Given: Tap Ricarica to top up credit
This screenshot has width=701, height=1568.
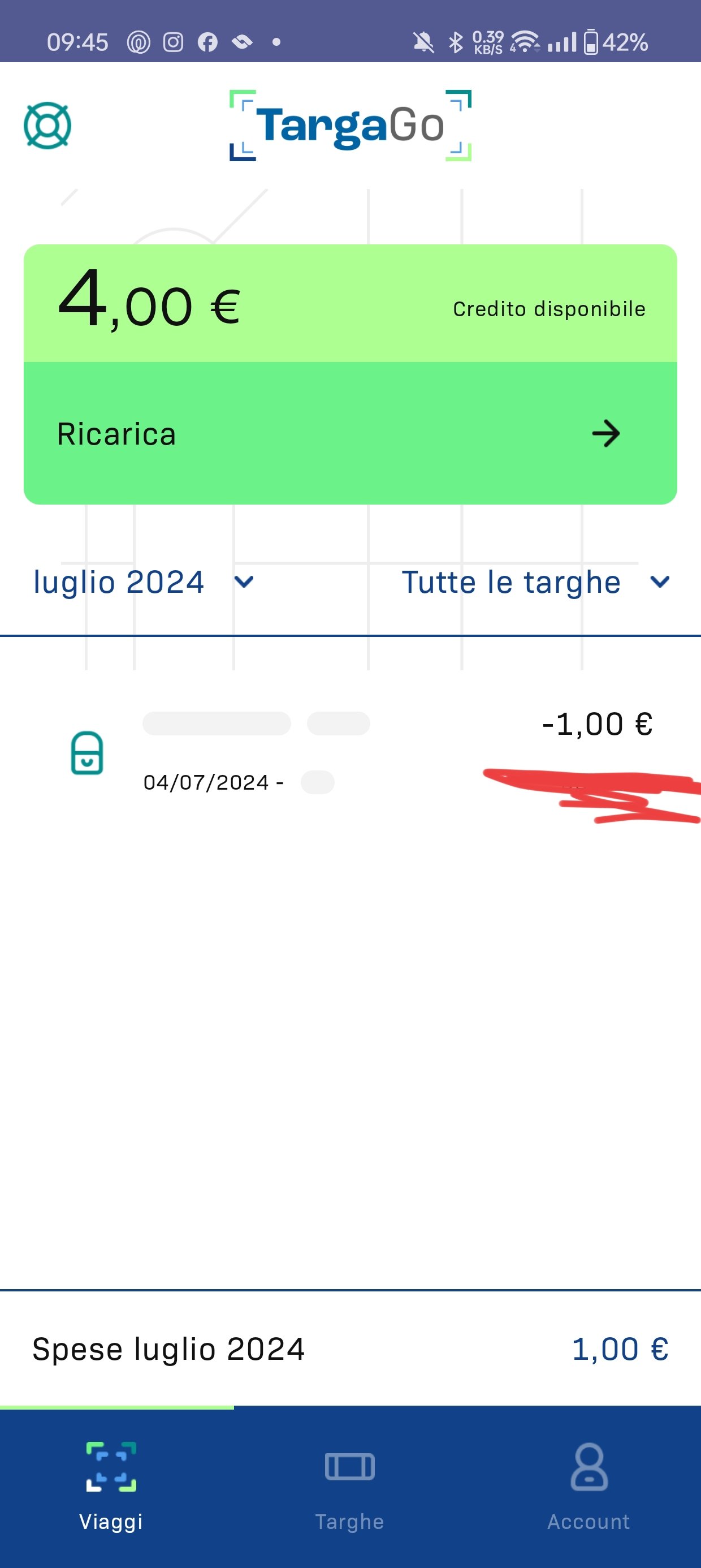Looking at the screenshot, I should pyautogui.click(x=350, y=433).
